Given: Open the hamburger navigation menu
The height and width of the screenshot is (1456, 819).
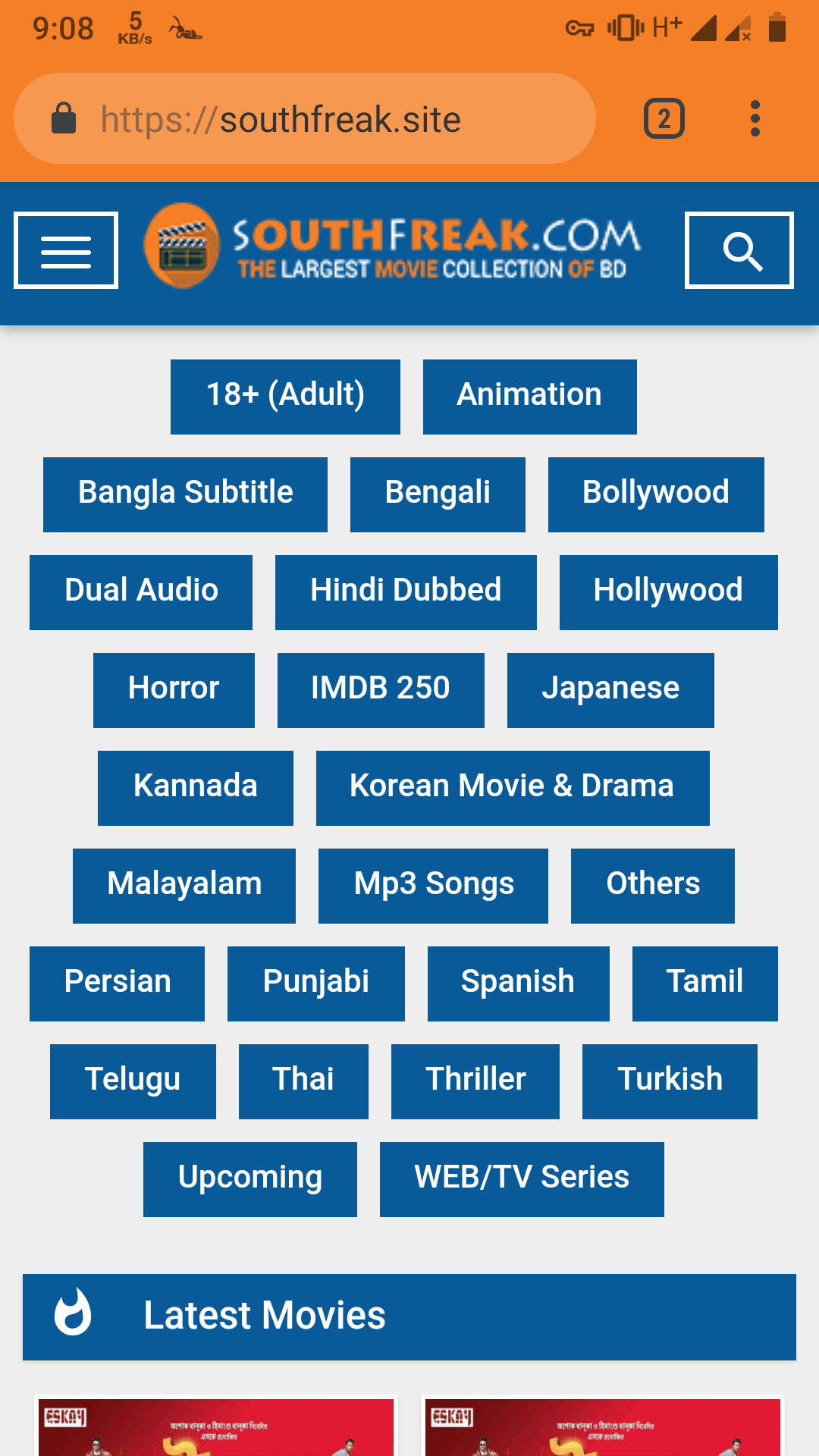Looking at the screenshot, I should click(x=66, y=251).
